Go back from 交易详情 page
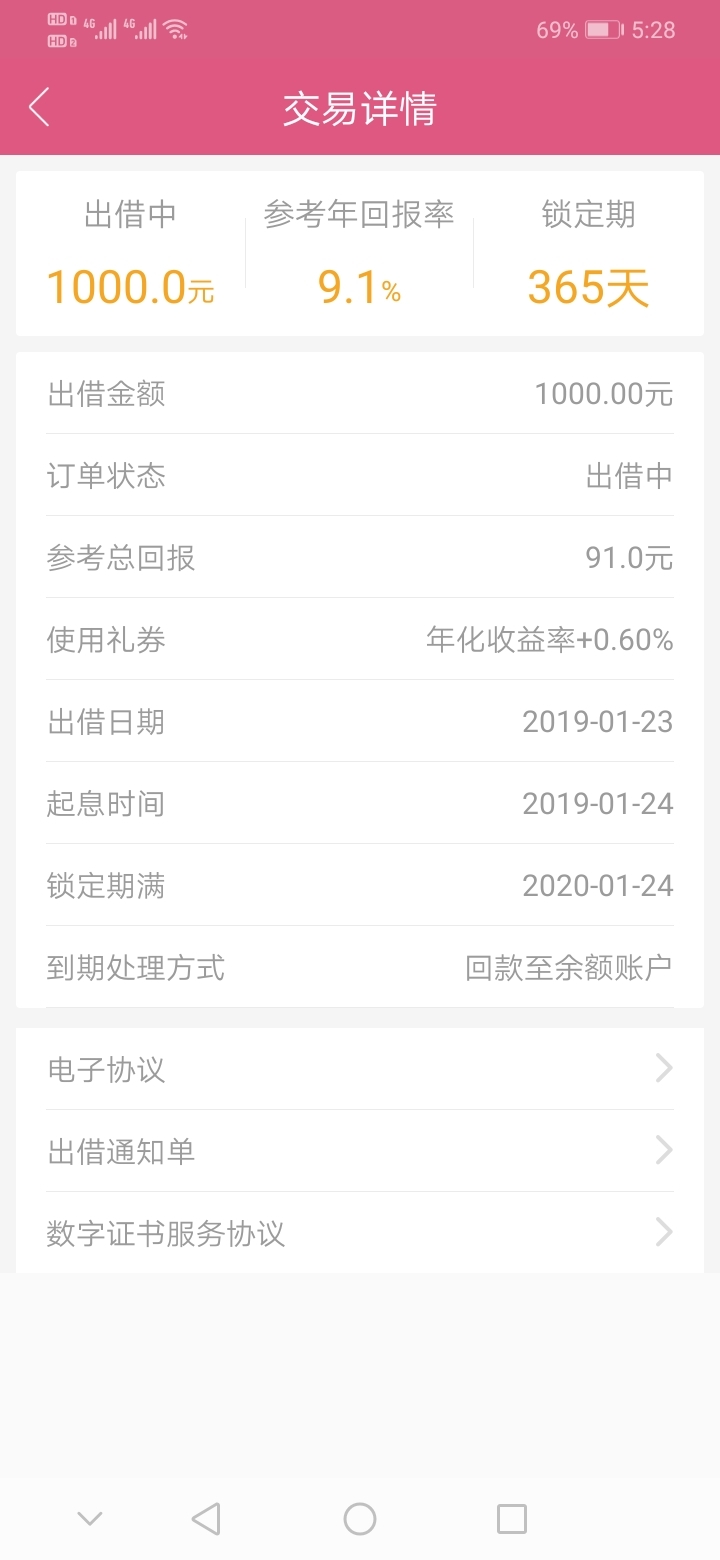This screenshot has width=720, height=1560. [x=39, y=108]
